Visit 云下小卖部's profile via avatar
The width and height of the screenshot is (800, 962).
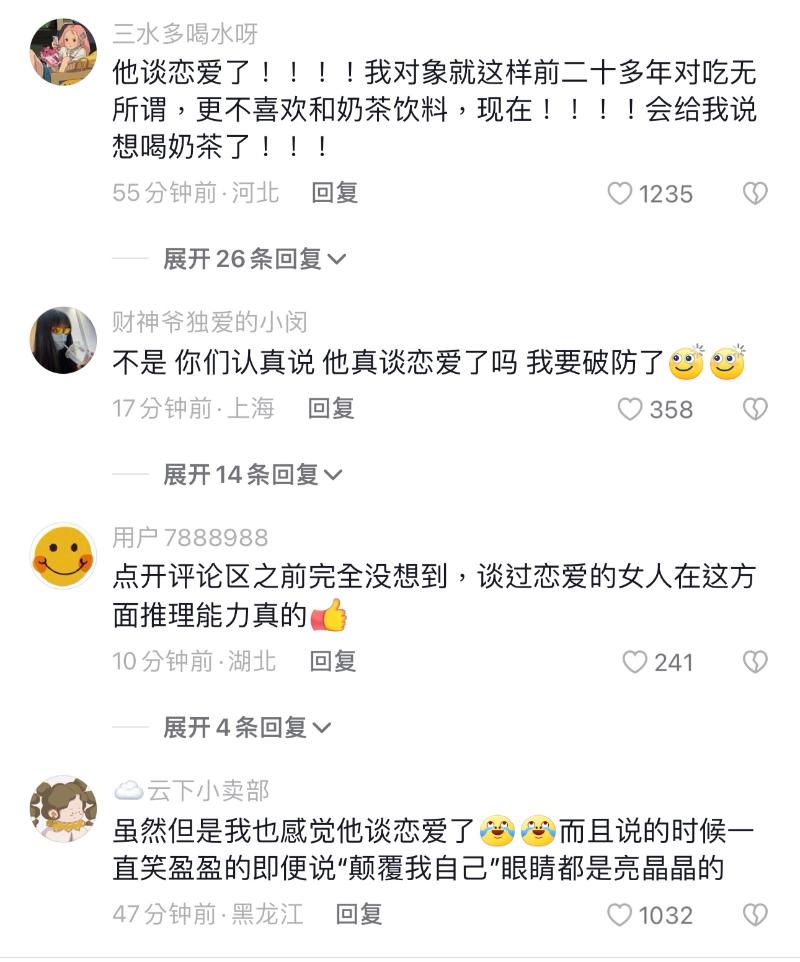tap(64, 808)
